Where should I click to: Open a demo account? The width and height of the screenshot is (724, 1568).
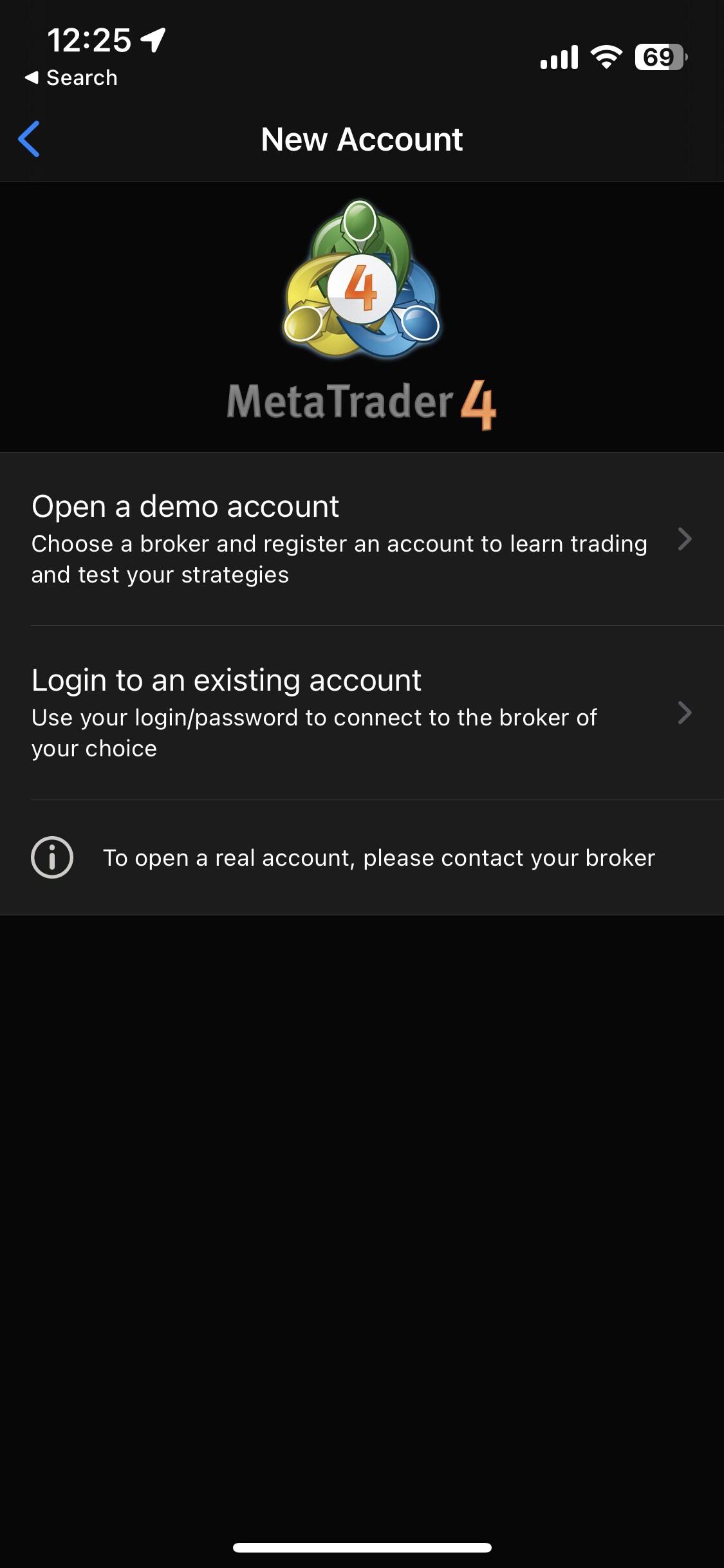pyautogui.click(x=362, y=539)
